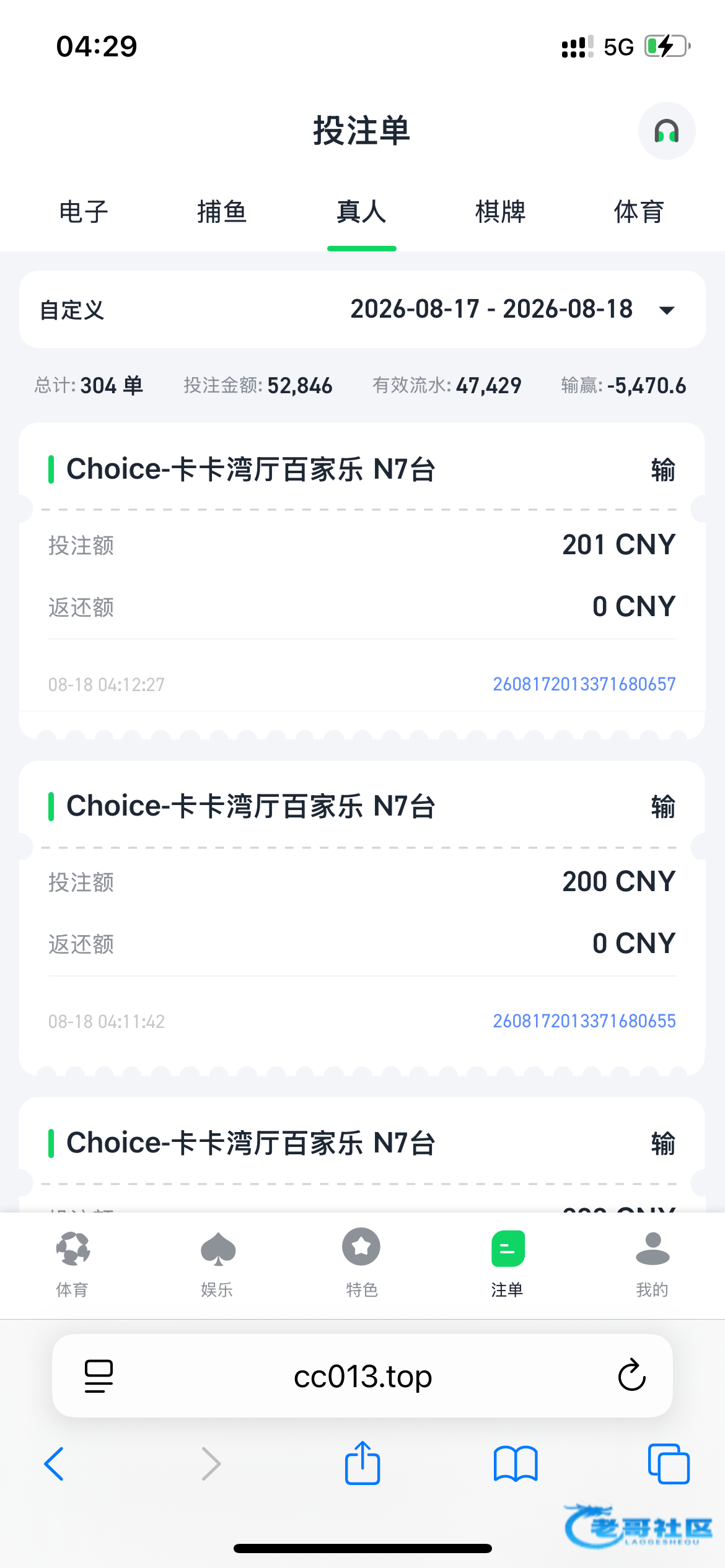
Task: Open the 特色 bottom tab
Action: click(x=362, y=1264)
